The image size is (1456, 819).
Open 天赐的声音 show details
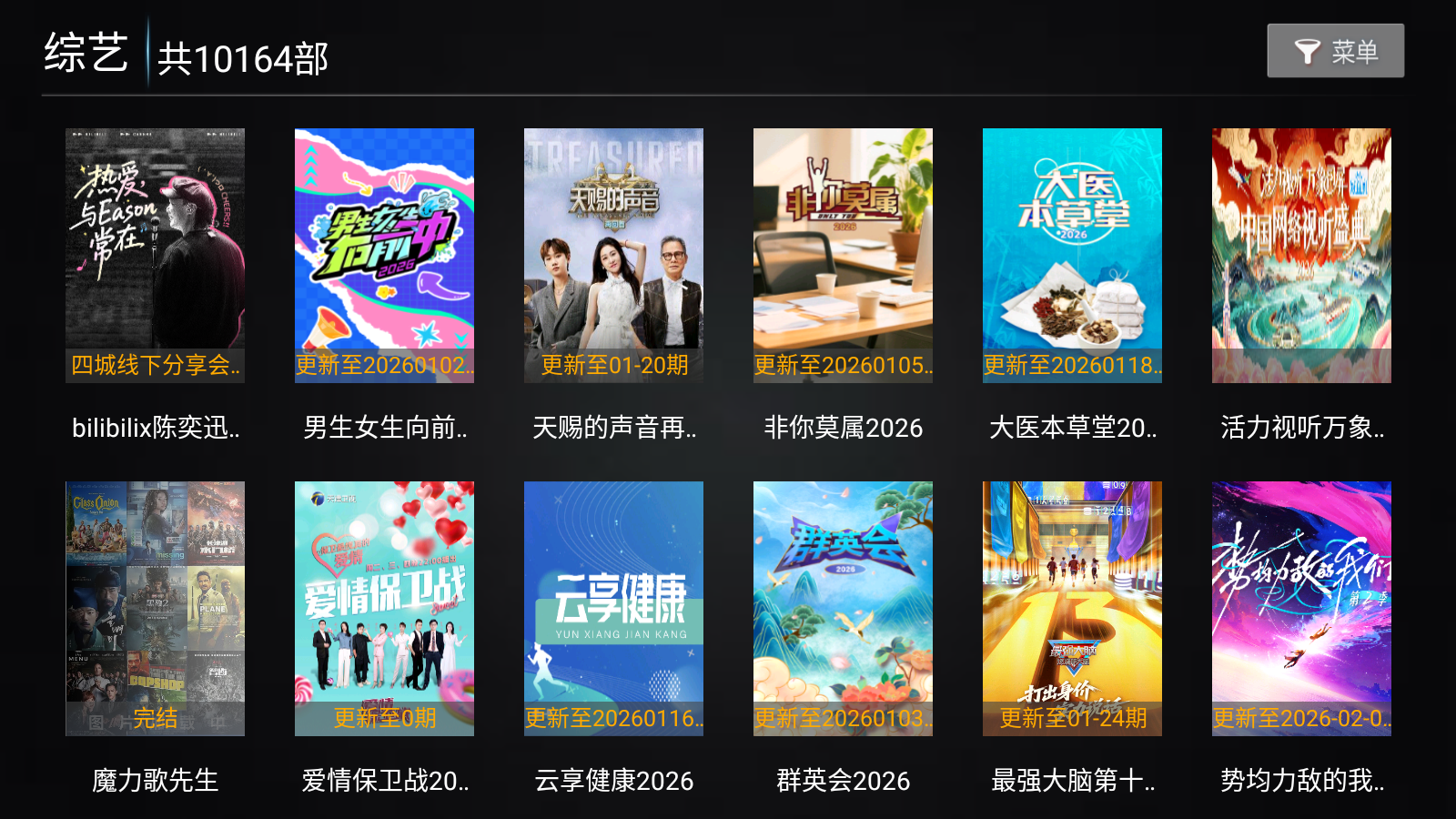(x=613, y=255)
